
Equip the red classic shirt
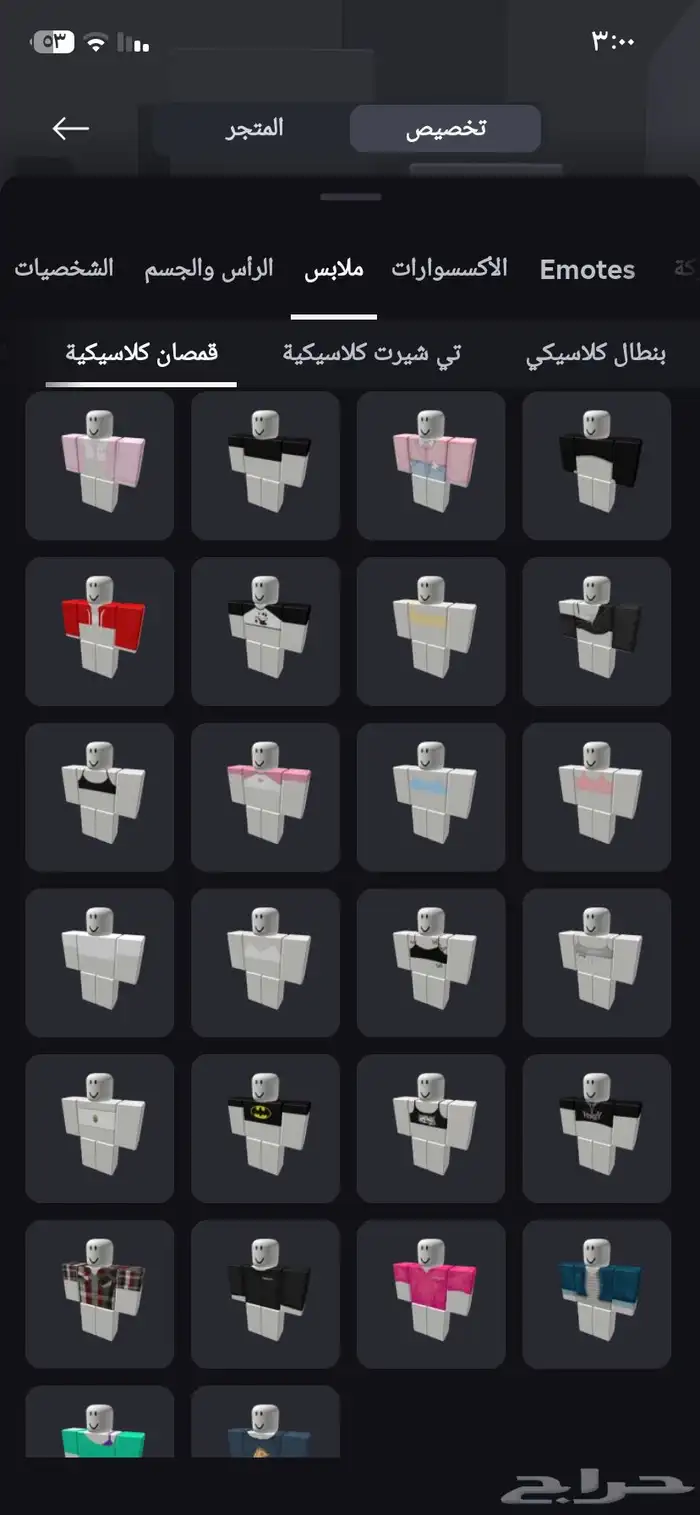click(x=99, y=631)
